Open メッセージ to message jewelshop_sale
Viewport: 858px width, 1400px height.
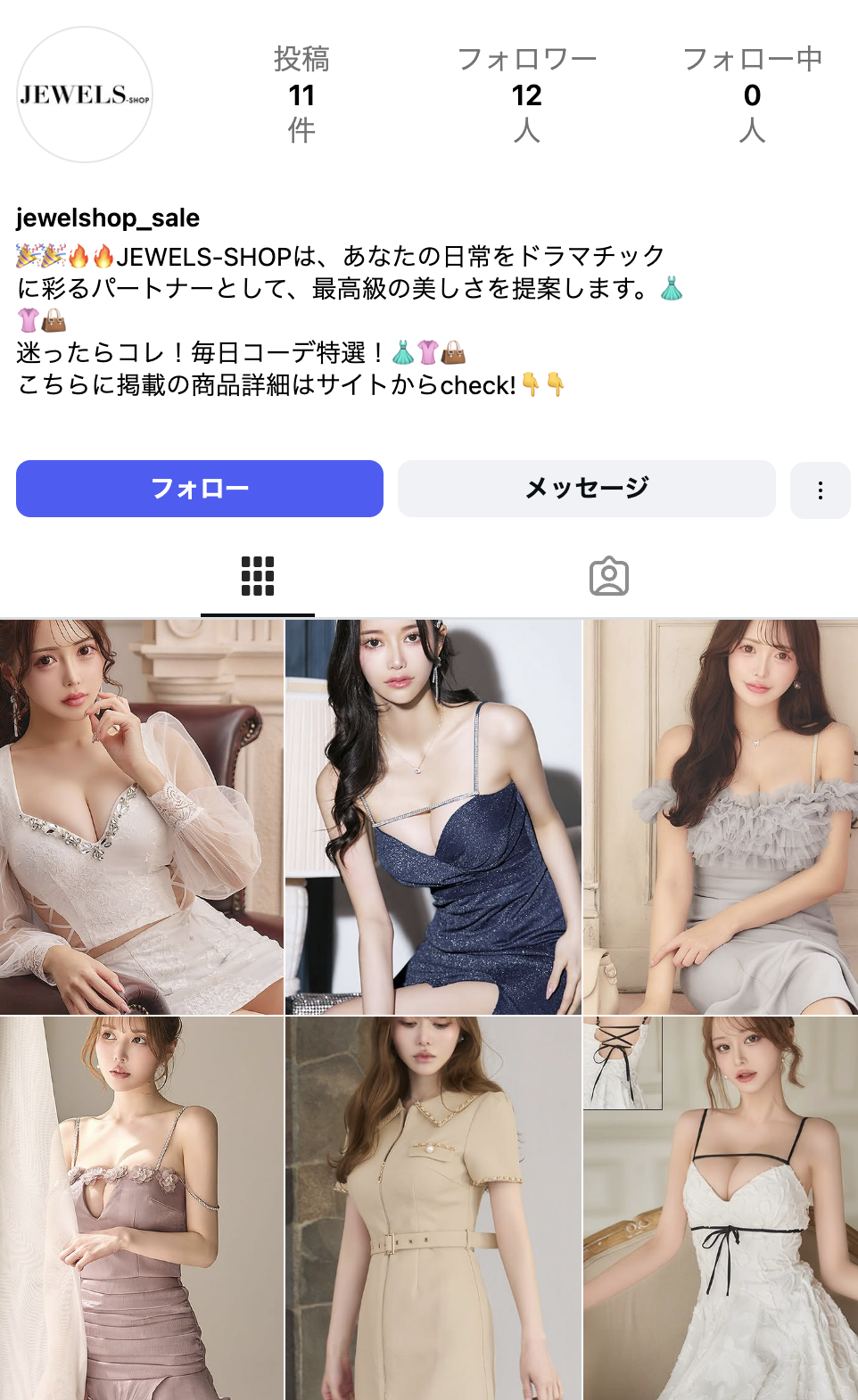click(x=586, y=489)
